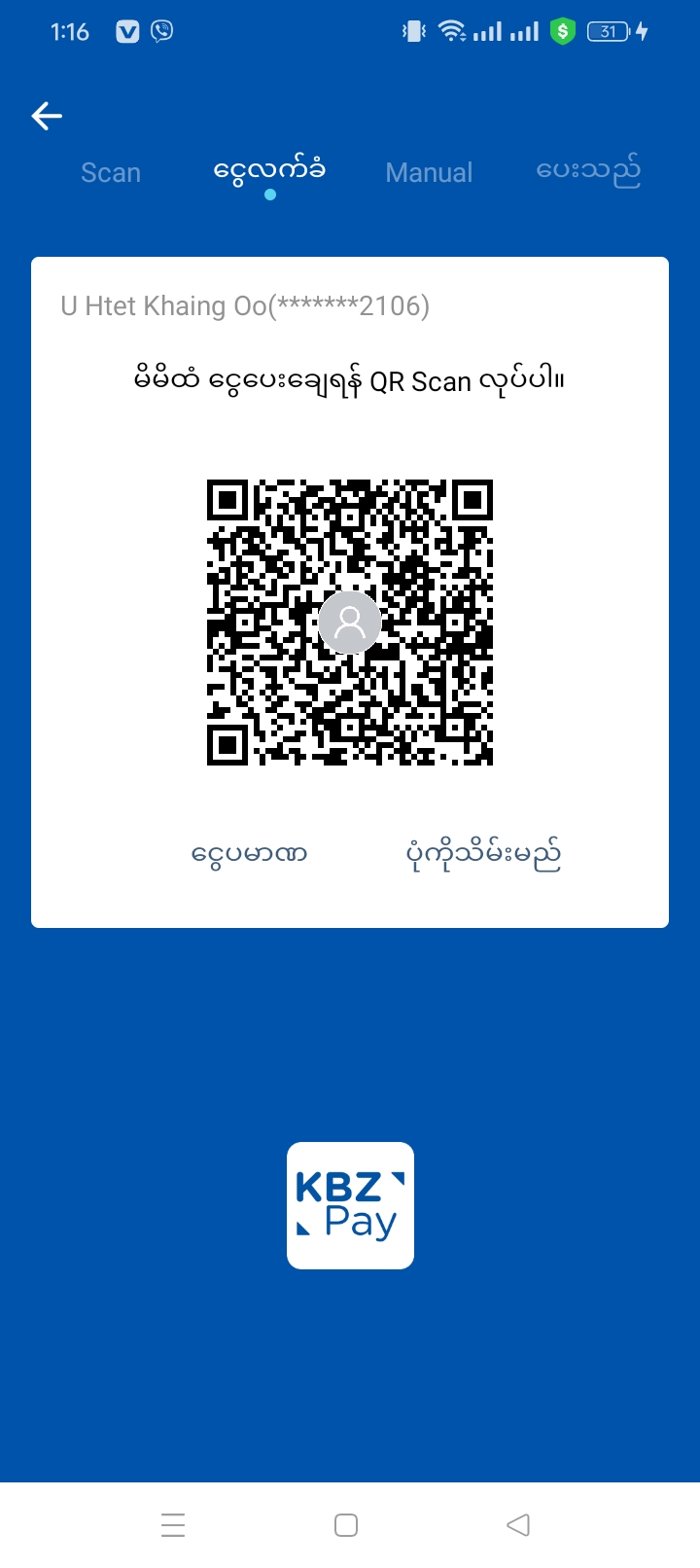Image resolution: width=700 pixels, height=1568 pixels.
Task: Tap ပုံကိုသိမ်းမည် to save QR image
Action: 483,854
